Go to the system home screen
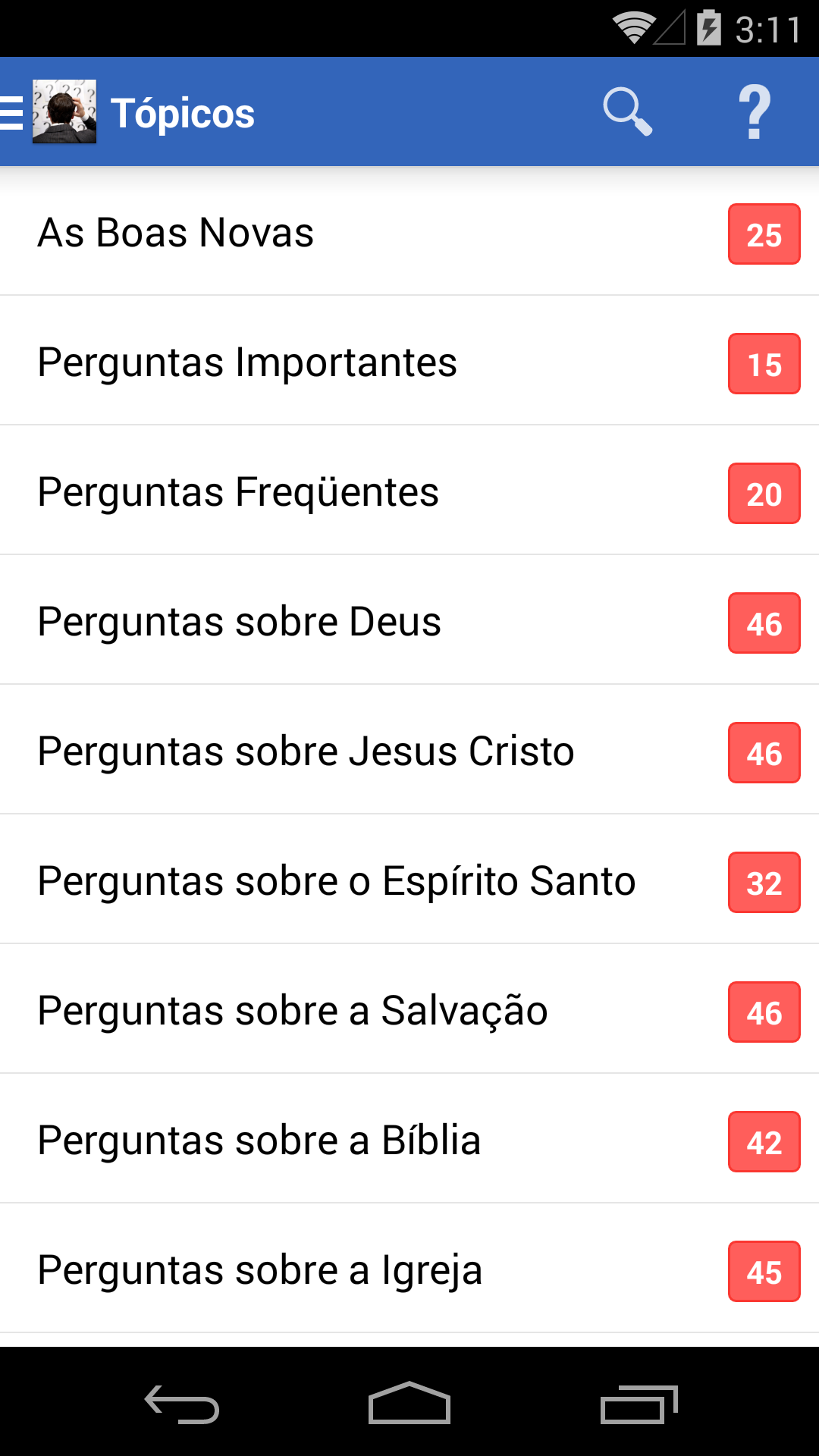The height and width of the screenshot is (1456, 819). tap(409, 1404)
